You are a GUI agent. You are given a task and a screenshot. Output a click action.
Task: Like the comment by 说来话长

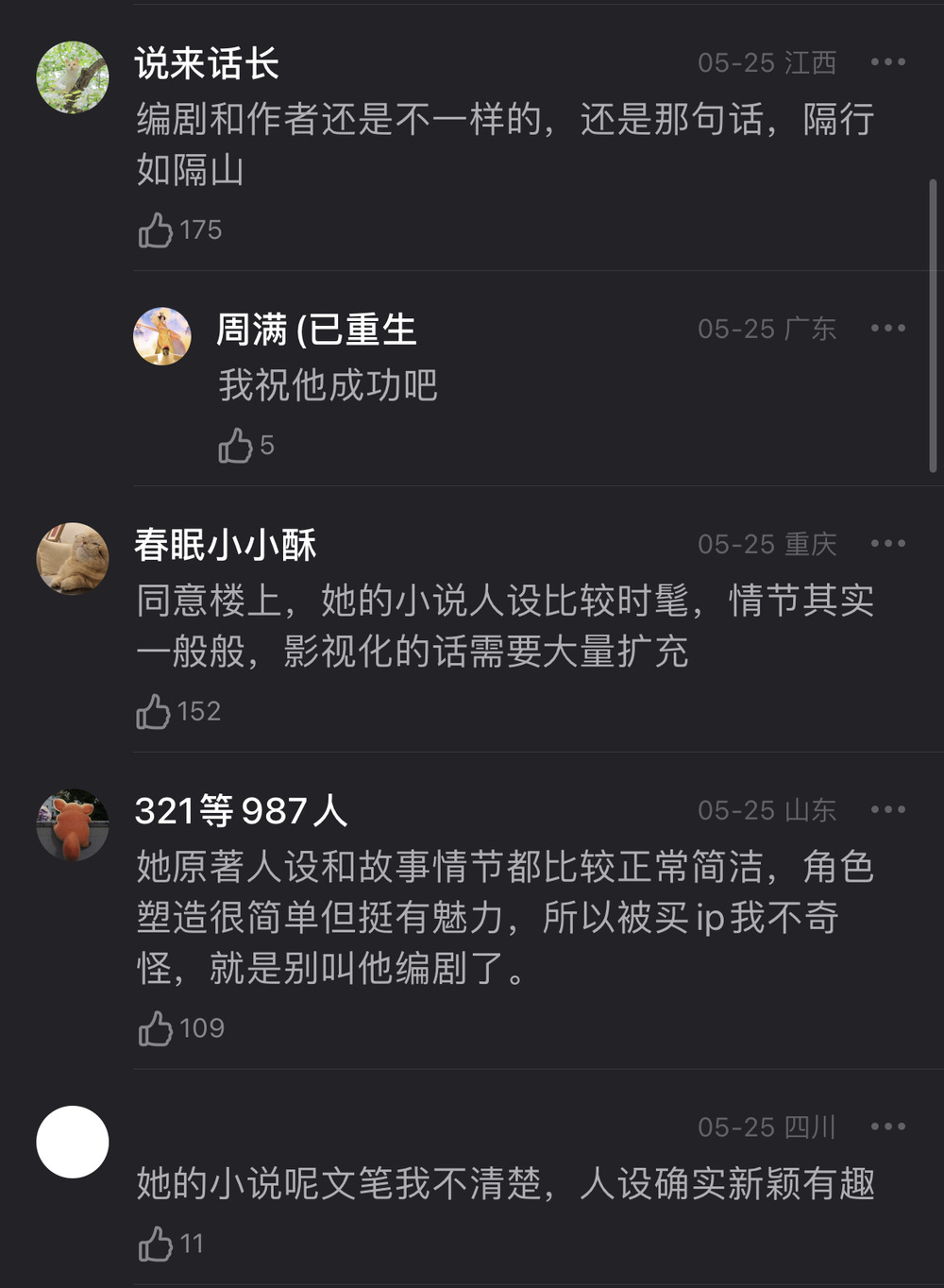point(156,230)
